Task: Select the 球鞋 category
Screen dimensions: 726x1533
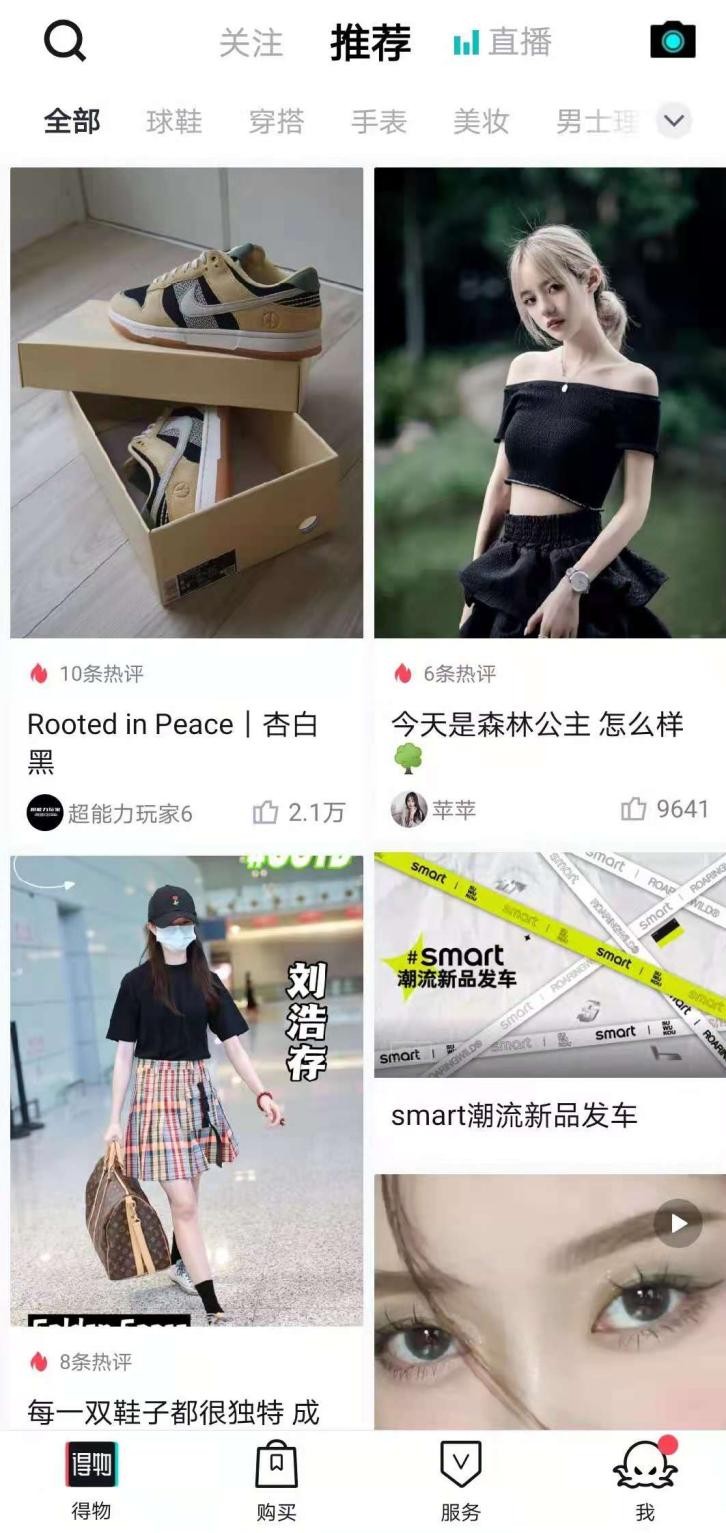Action: click(174, 122)
